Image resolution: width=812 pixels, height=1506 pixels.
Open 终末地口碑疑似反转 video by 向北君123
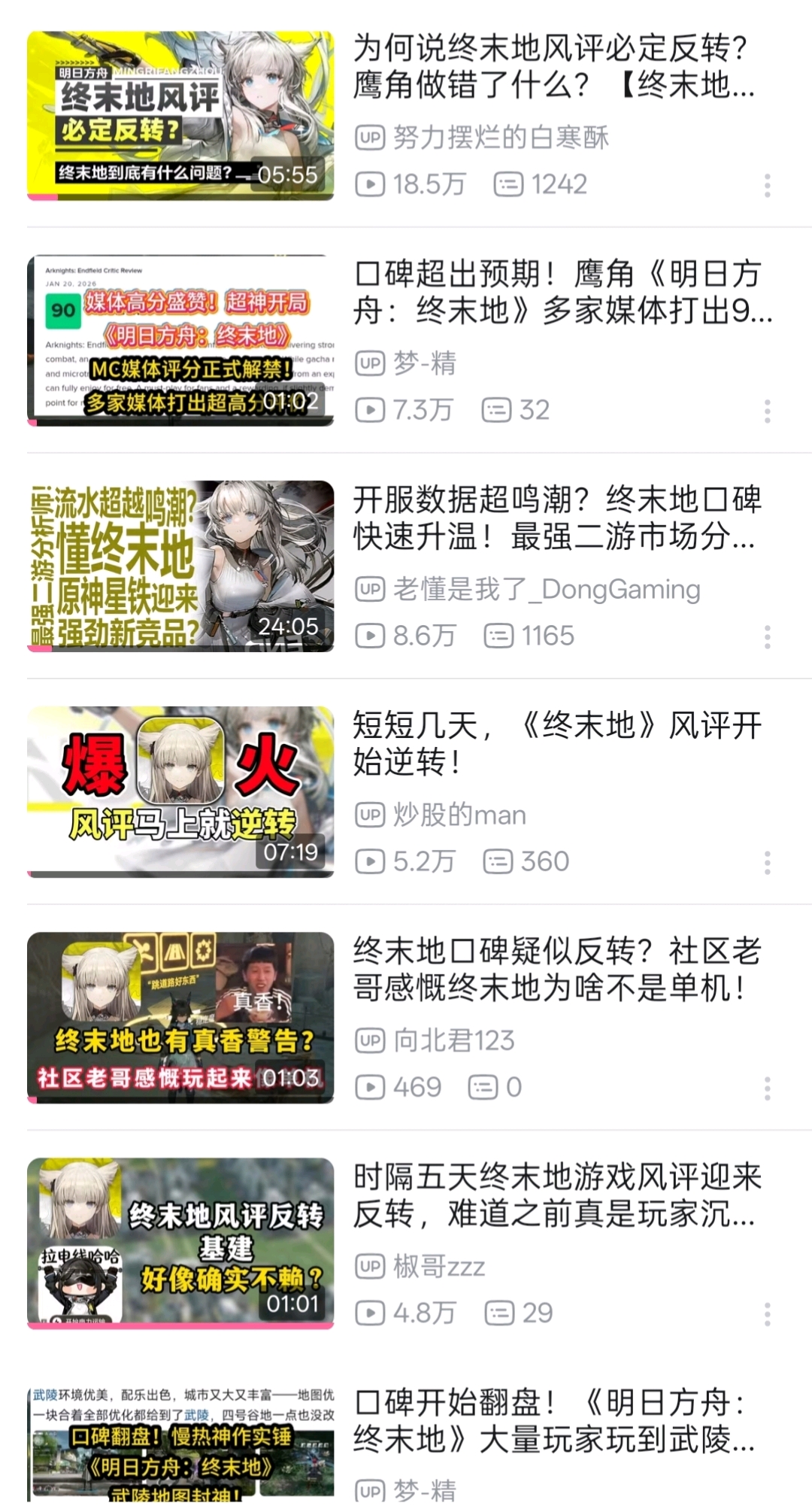(180, 1017)
